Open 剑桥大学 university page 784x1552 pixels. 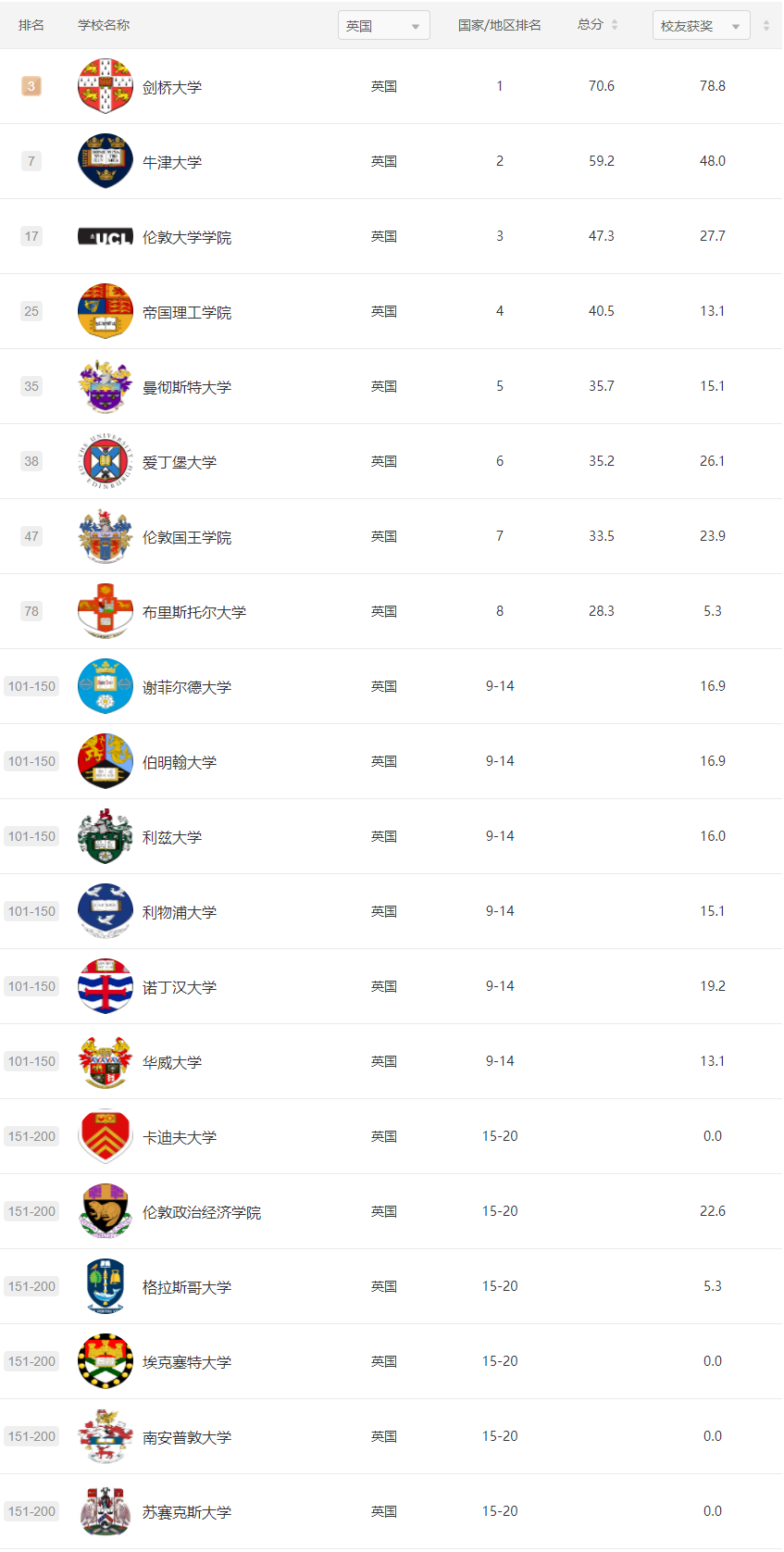tap(172, 87)
